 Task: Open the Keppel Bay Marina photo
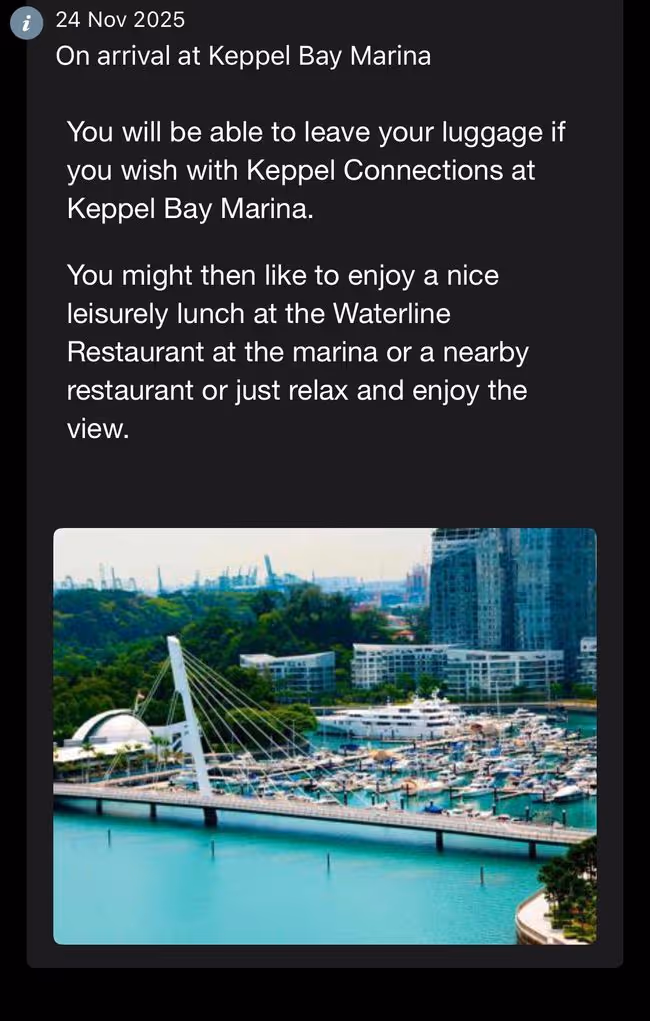click(324, 735)
